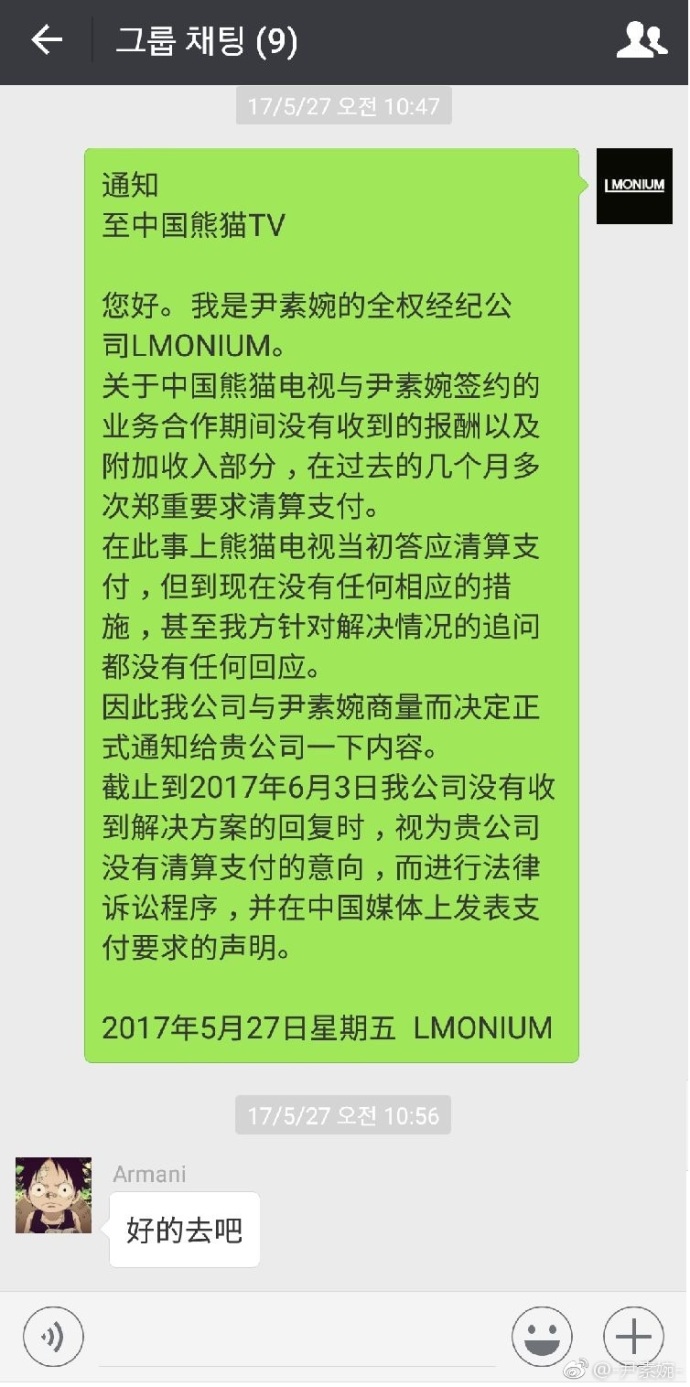Screen dimensions: 690x1387
Task: Go back from the group chat
Action: click(x=46, y=41)
